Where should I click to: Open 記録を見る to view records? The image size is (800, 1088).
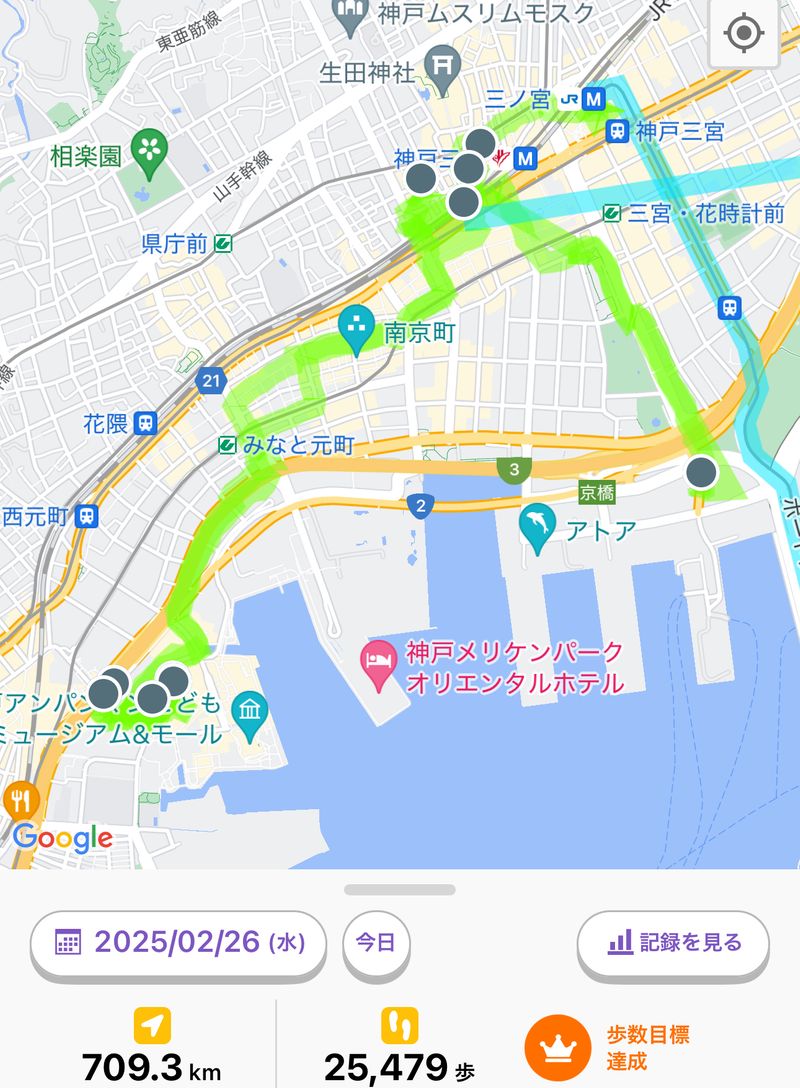[x=673, y=942]
